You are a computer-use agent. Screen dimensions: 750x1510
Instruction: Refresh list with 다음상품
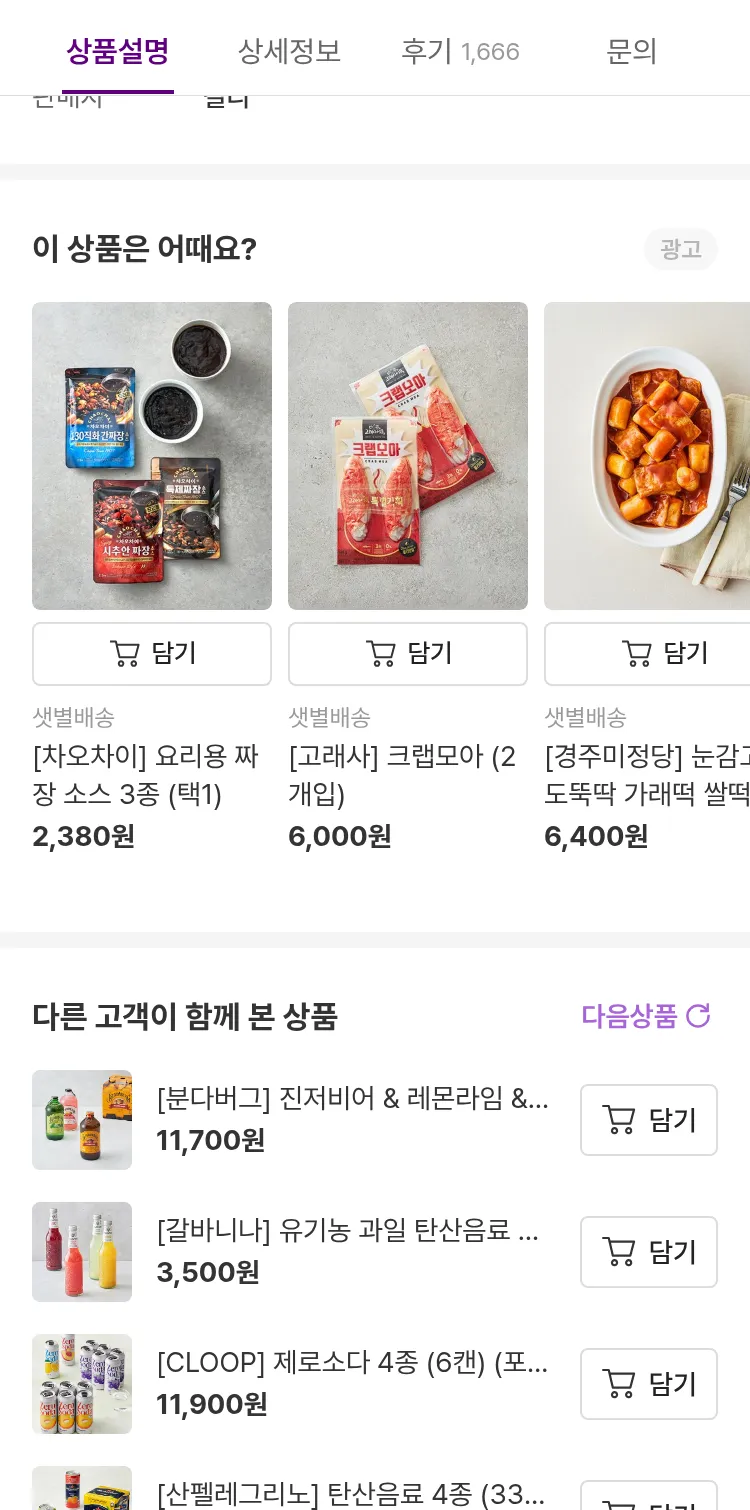[646, 1016]
